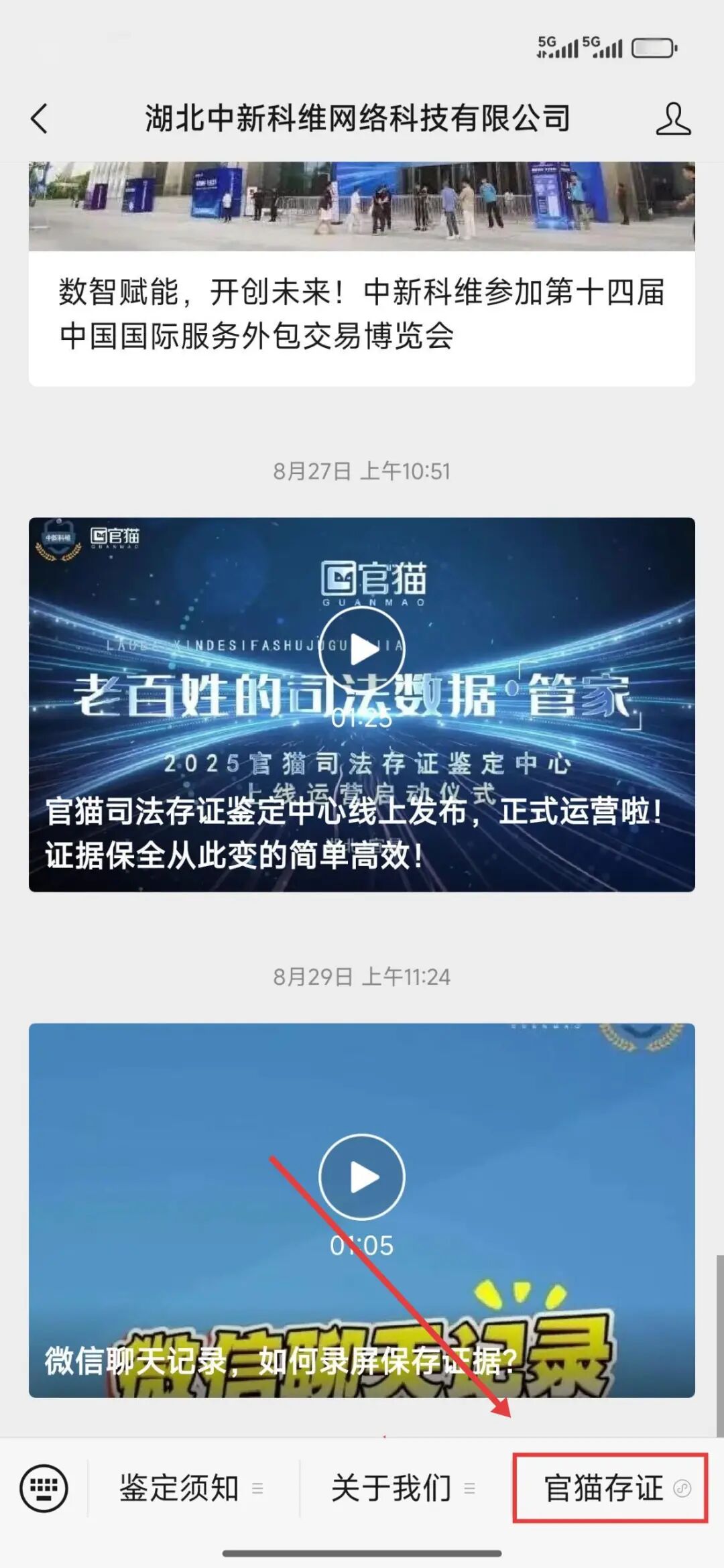Screen dimensions: 724x1568
Task: Play the 官猫司法存证鉴定中心 video
Action: click(361, 650)
